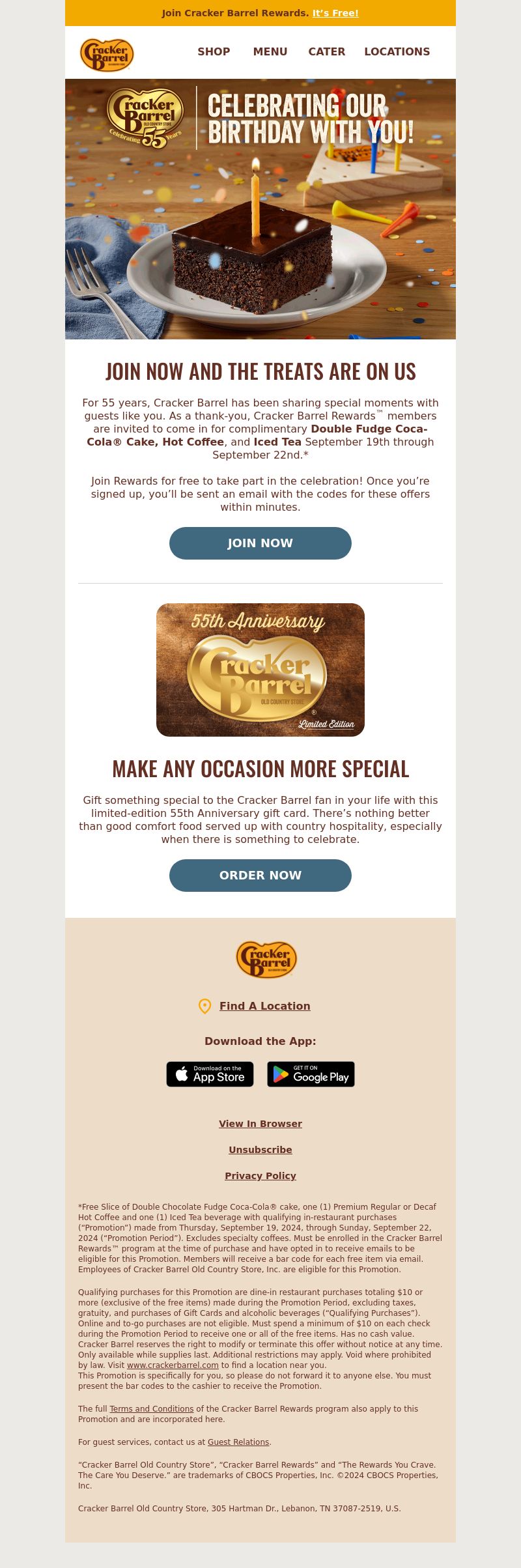Tap the birthday cake hero banner
Viewport: 521px width, 1568px height.
point(260,208)
